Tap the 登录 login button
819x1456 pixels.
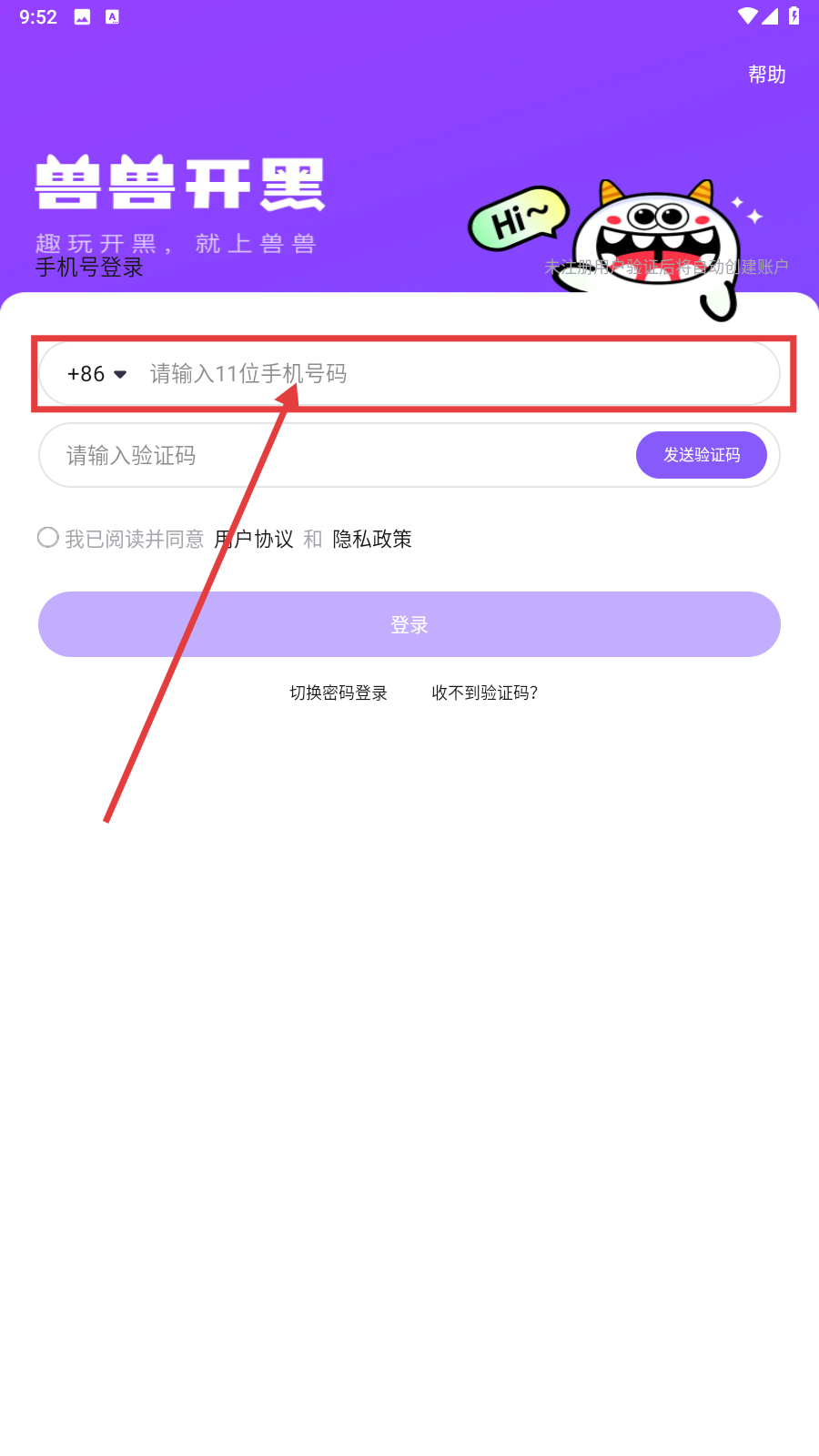point(409,624)
